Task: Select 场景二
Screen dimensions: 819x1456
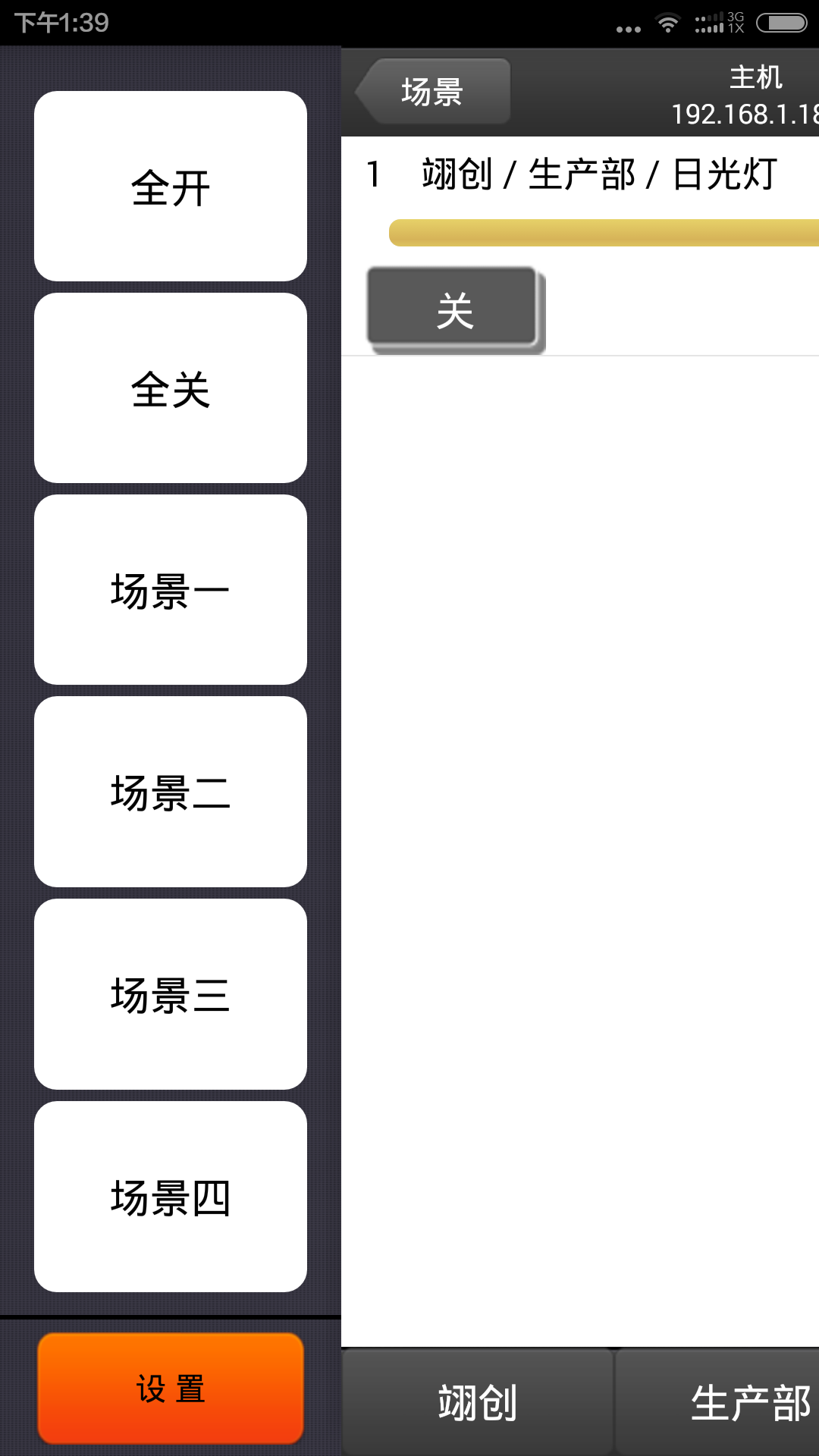Action: (x=171, y=792)
